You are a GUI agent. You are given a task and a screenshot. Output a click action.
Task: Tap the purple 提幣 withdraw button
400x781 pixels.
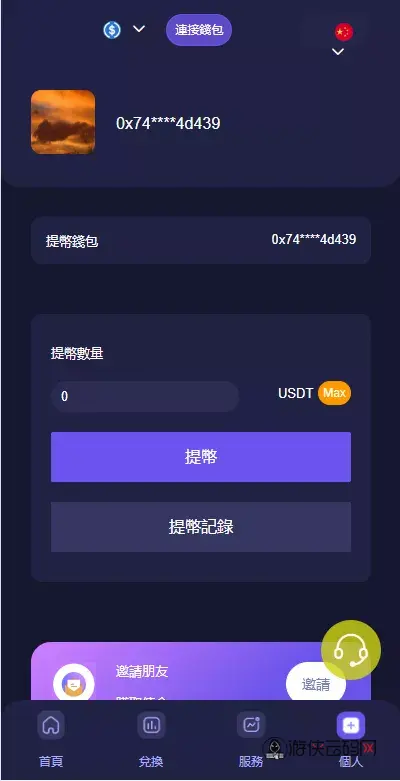click(x=201, y=457)
